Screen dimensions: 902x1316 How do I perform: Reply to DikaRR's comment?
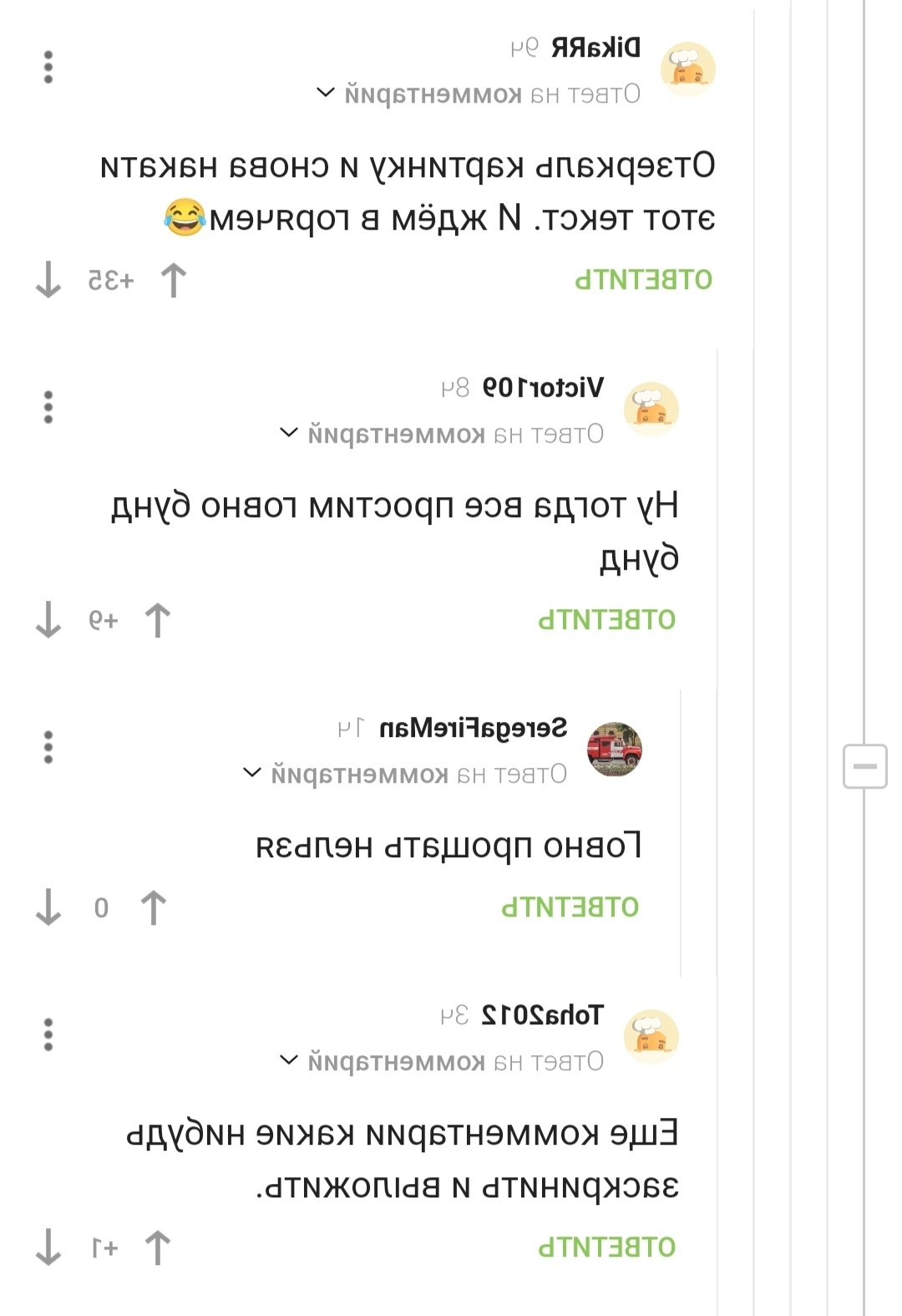coord(643,280)
